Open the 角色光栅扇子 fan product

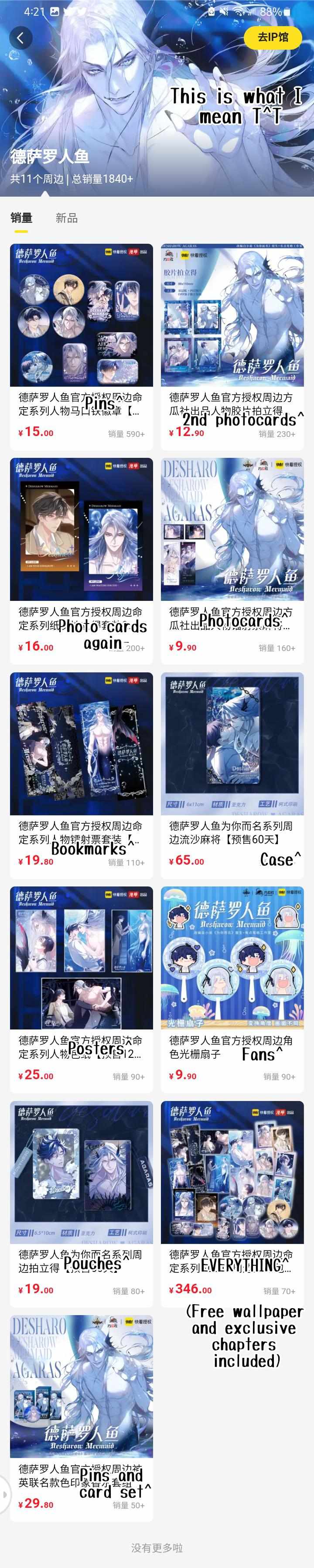(x=232, y=958)
